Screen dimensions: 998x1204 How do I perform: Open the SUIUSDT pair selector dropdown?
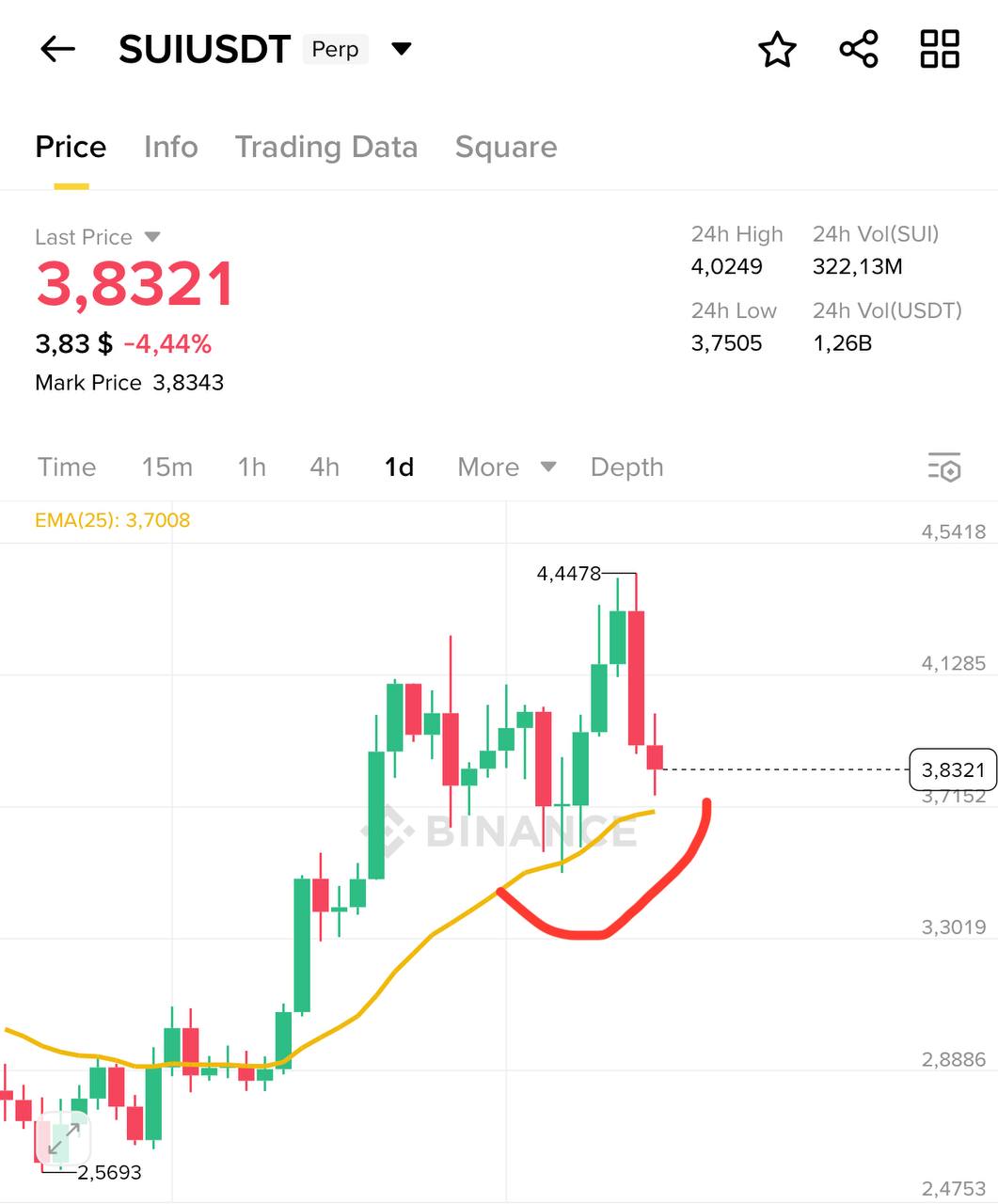click(402, 49)
